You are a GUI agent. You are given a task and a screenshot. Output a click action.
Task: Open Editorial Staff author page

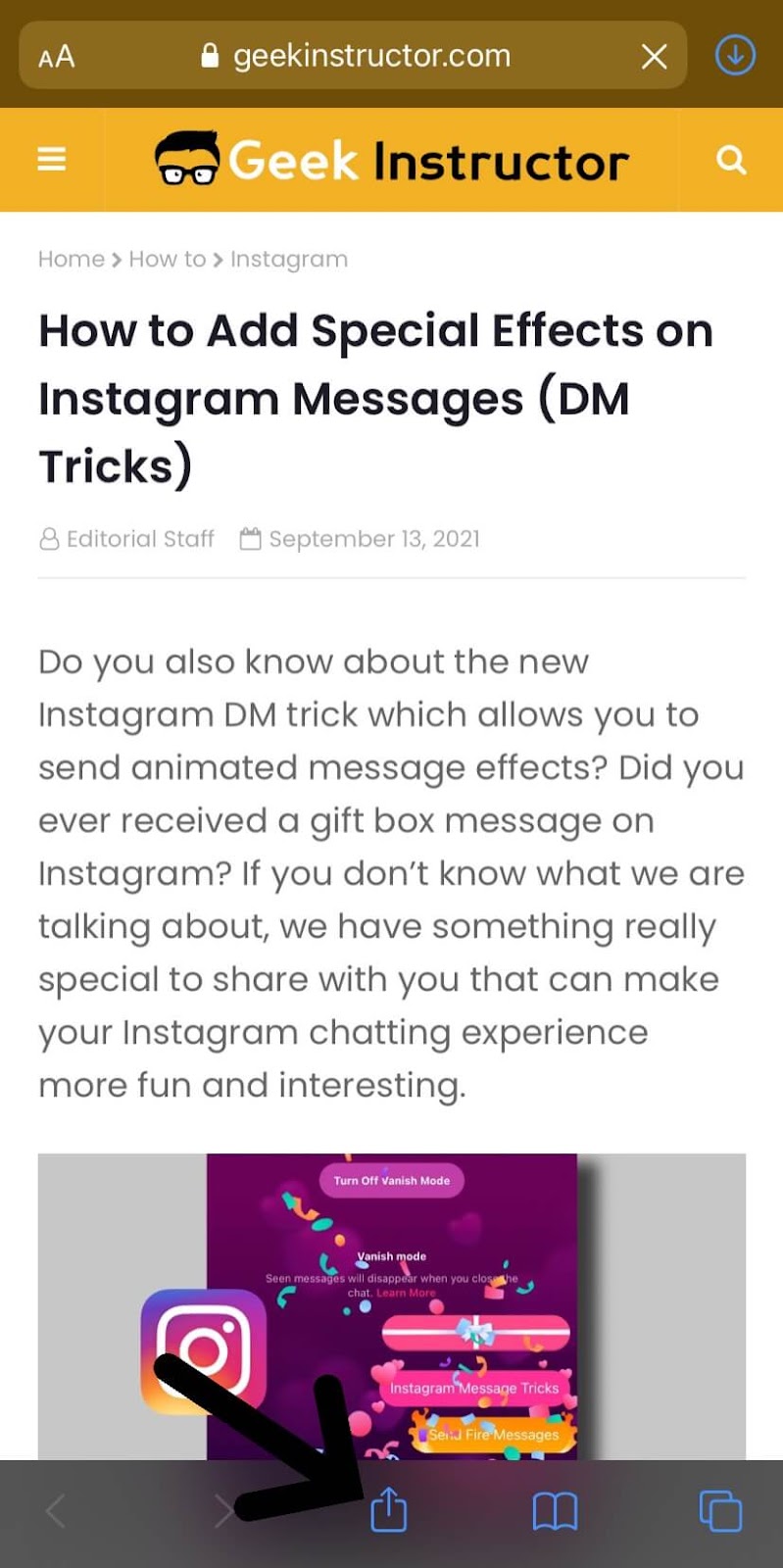coord(139,539)
